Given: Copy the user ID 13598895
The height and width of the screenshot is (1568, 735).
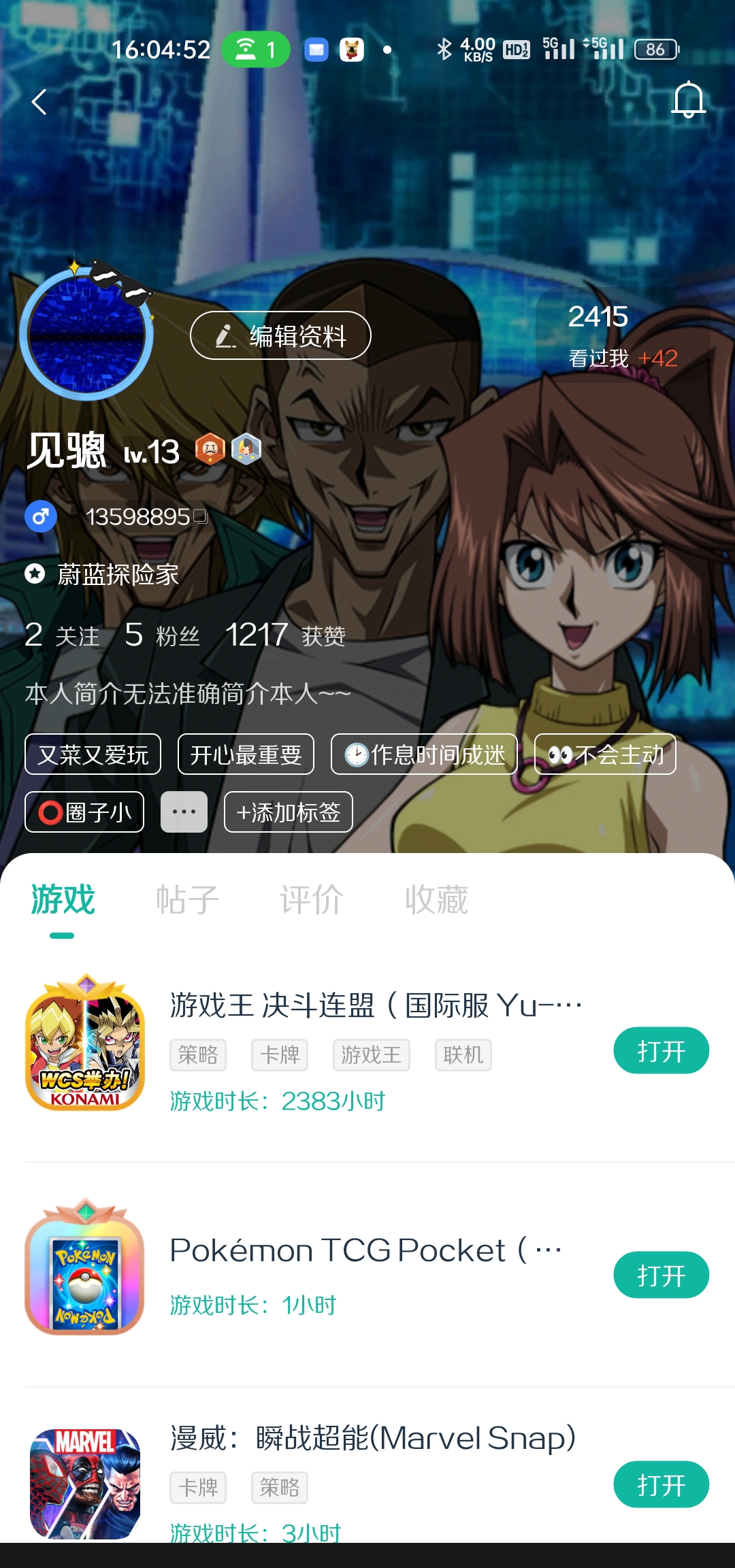Looking at the screenshot, I should tap(200, 516).
